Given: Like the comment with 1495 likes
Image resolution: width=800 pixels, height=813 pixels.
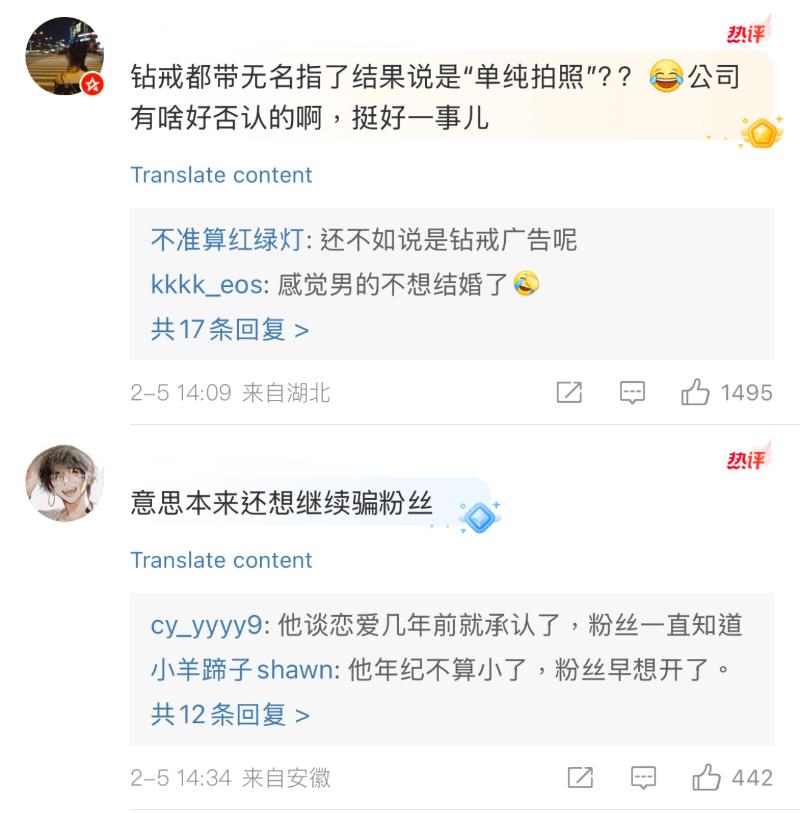Looking at the screenshot, I should [696, 393].
